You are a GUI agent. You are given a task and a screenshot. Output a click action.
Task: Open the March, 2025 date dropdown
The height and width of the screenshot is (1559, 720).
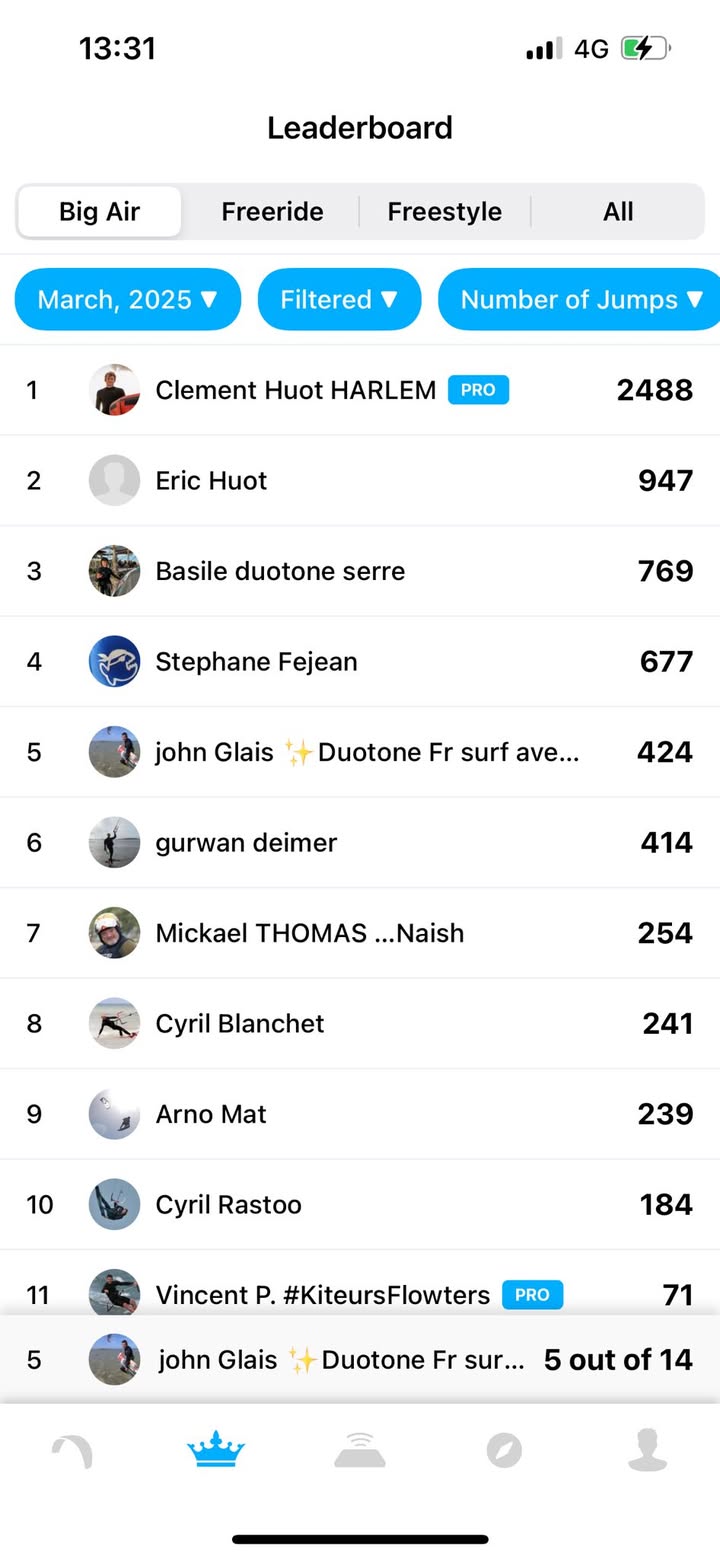coord(127,299)
